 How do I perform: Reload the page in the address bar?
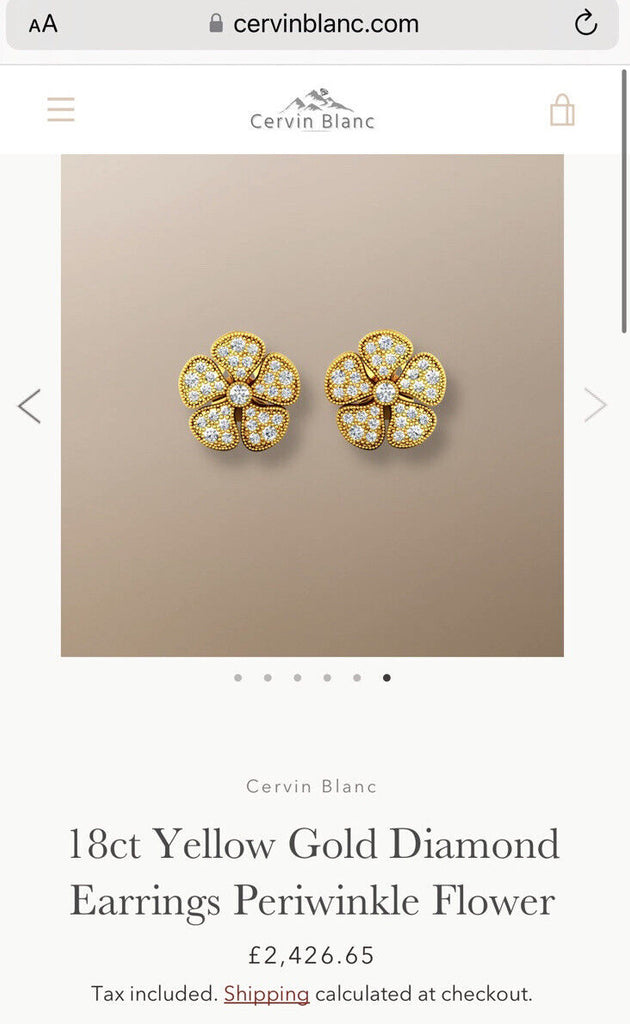586,24
